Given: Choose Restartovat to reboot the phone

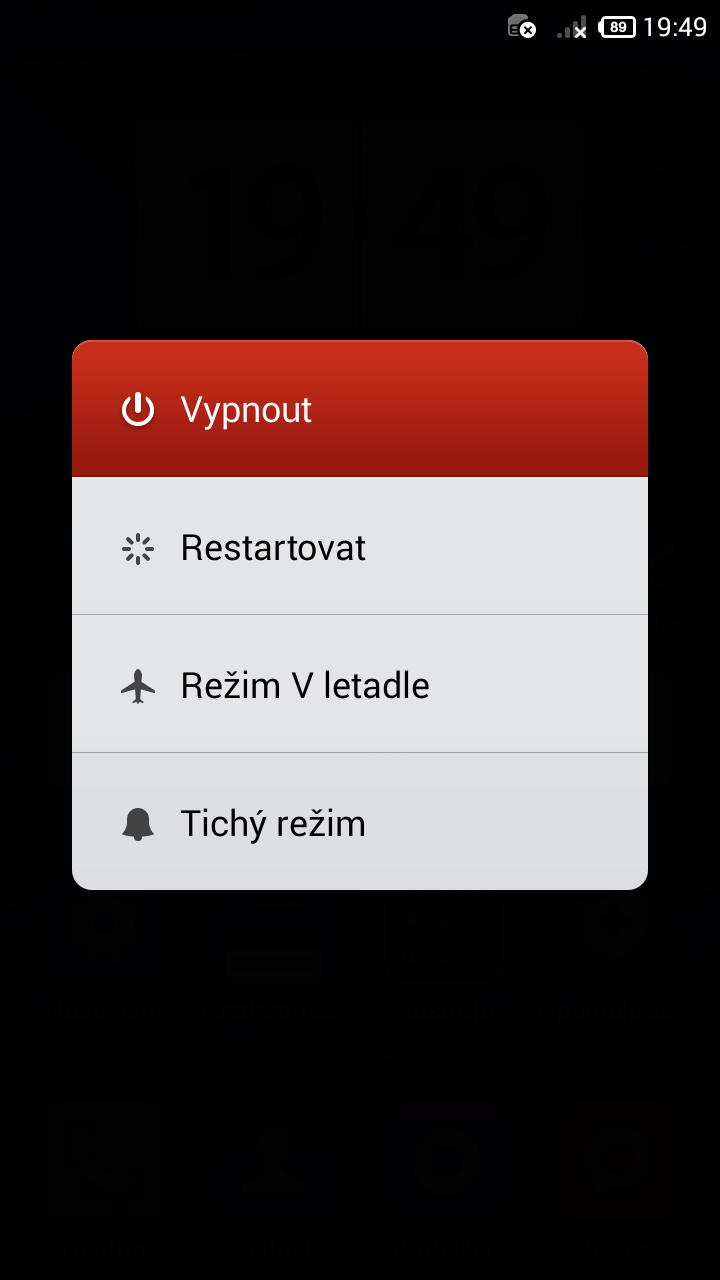Looking at the screenshot, I should 360,546.
